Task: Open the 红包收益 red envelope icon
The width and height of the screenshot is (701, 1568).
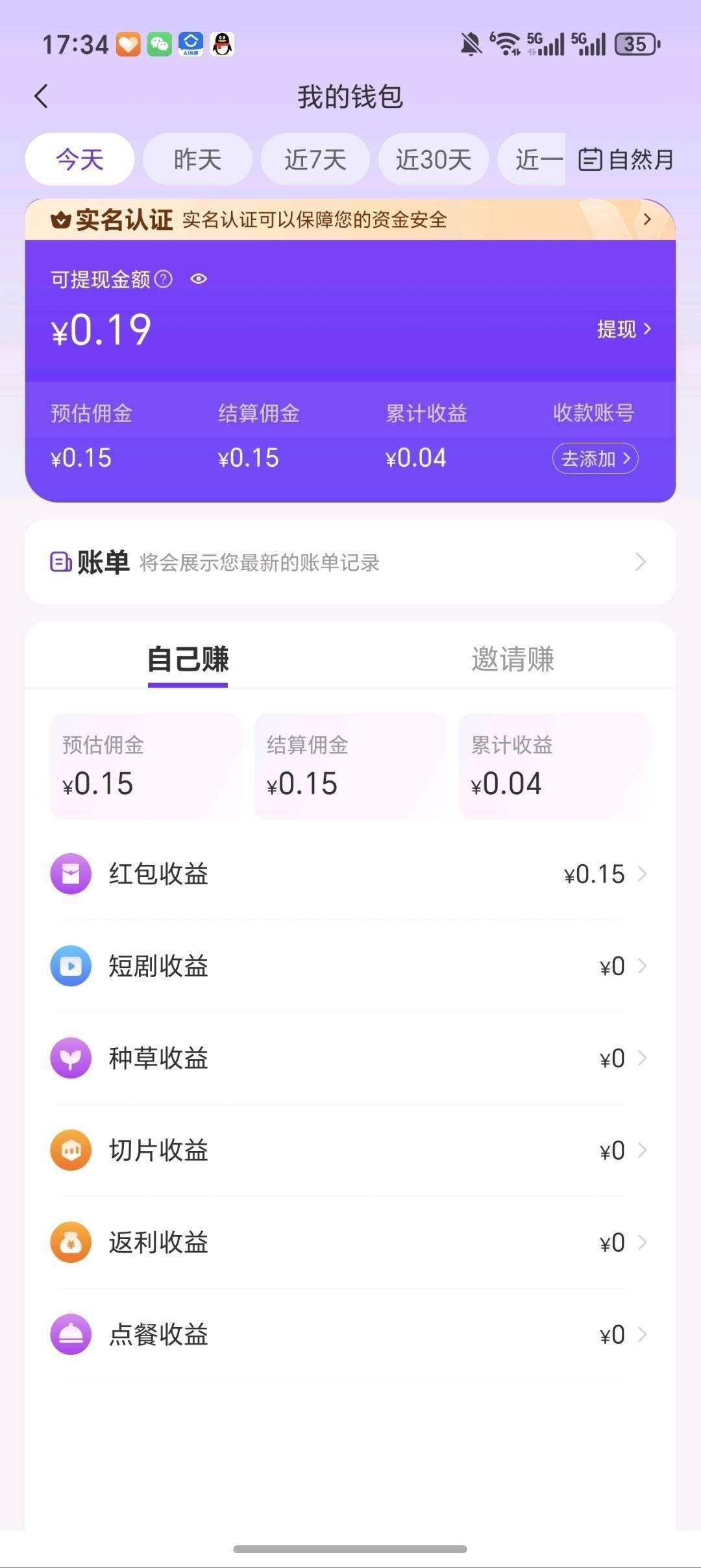Action: click(71, 873)
